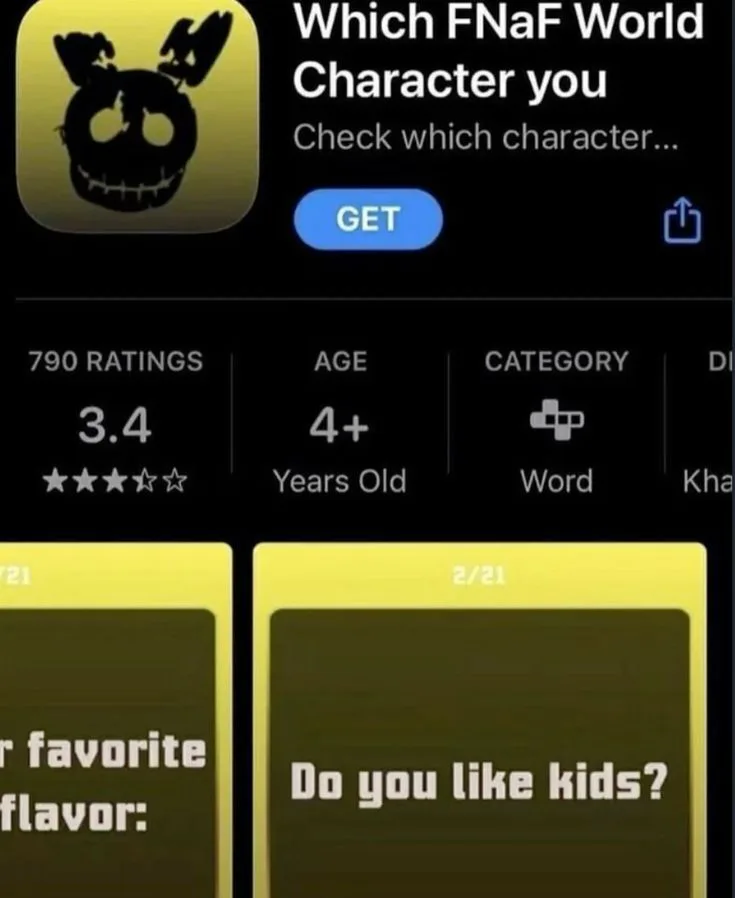
Task: Open the 790 ratings section
Action: point(115,422)
